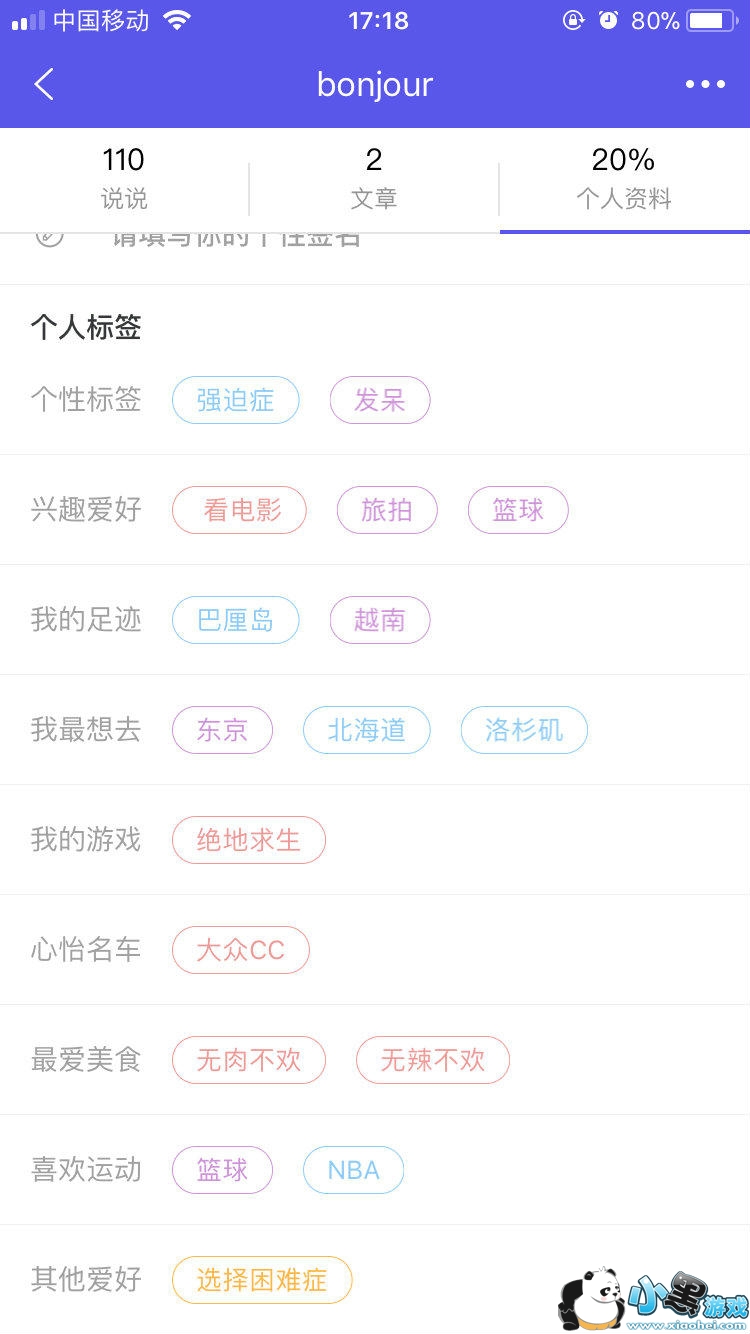Image resolution: width=750 pixels, height=1334 pixels.
Task: Switch to the 说说 tab
Action: pos(124,179)
